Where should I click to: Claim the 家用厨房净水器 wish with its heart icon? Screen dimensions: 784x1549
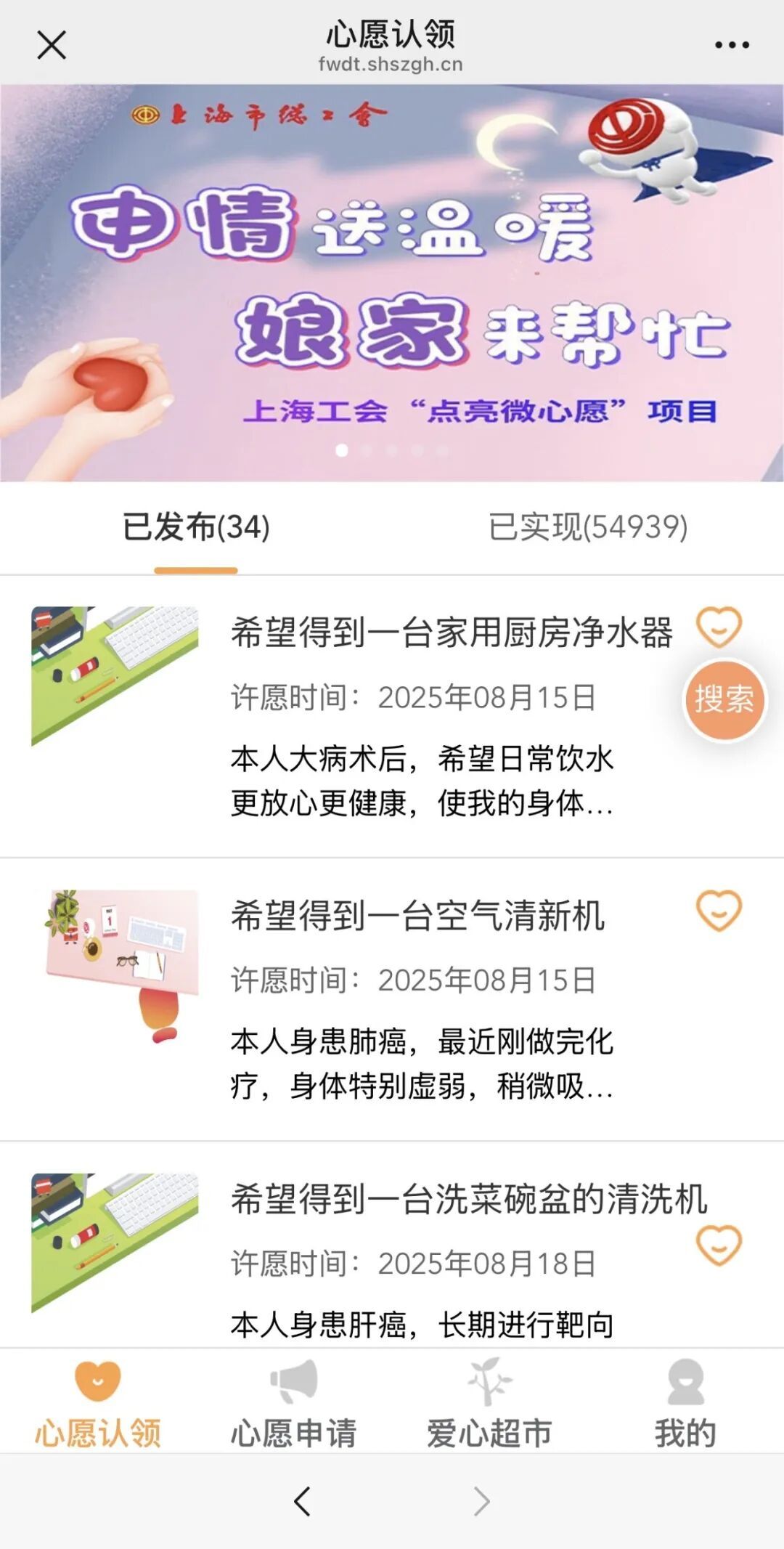(719, 626)
